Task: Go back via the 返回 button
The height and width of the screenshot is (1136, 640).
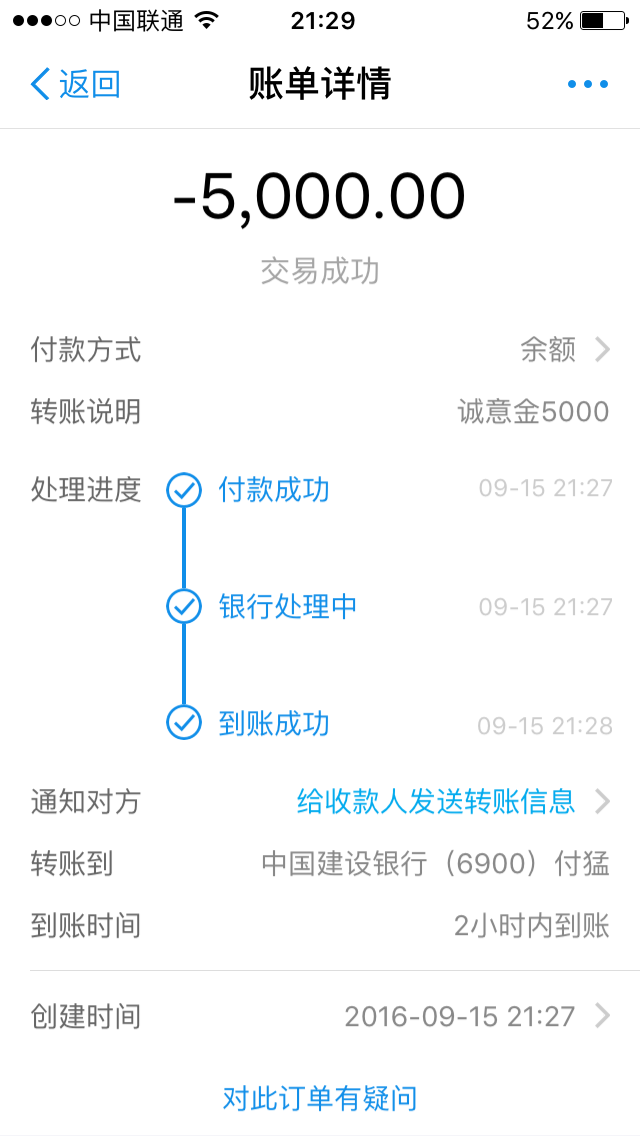Action: point(75,84)
